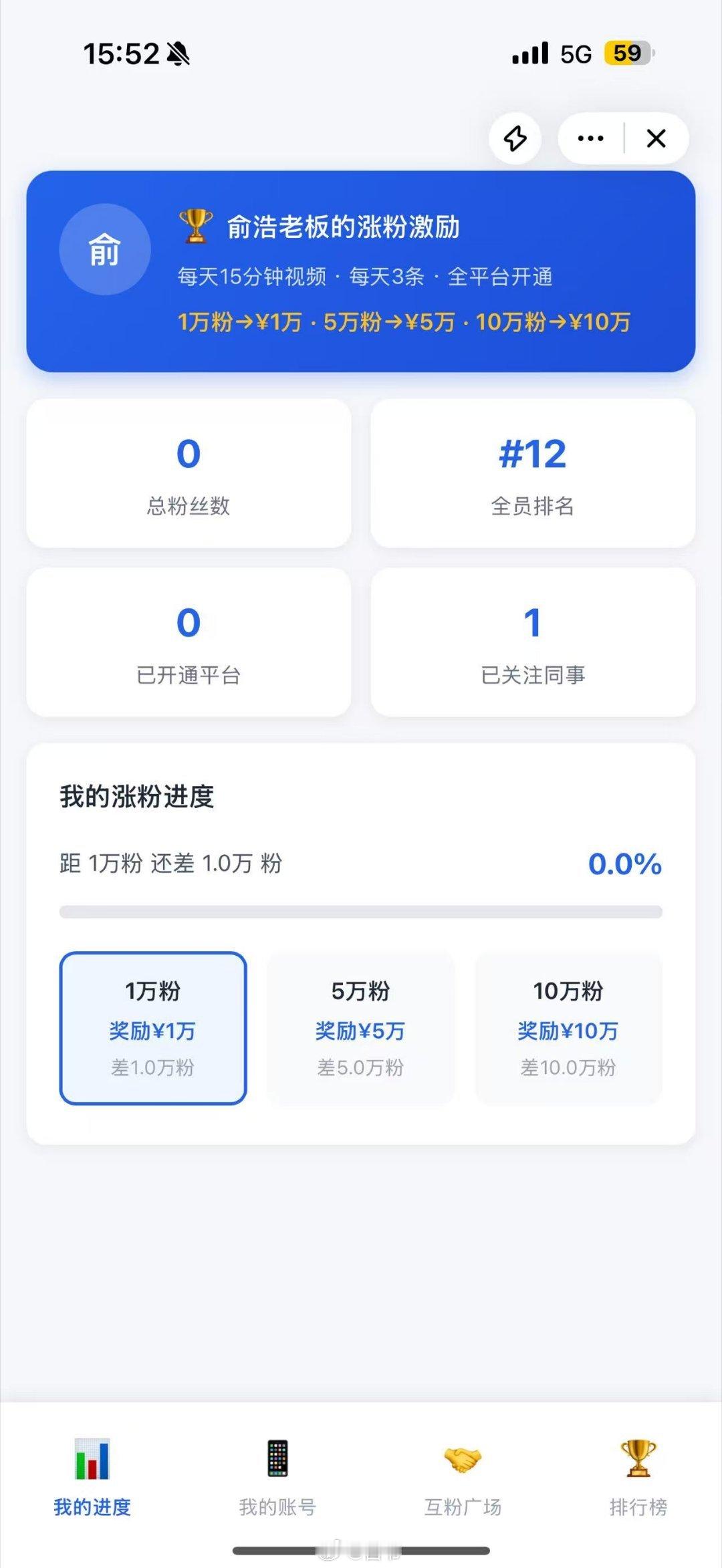Viewport: 722px width, 1568px height.
Task: Select the highlighted 1万粉 milestone card
Action: click(153, 1027)
